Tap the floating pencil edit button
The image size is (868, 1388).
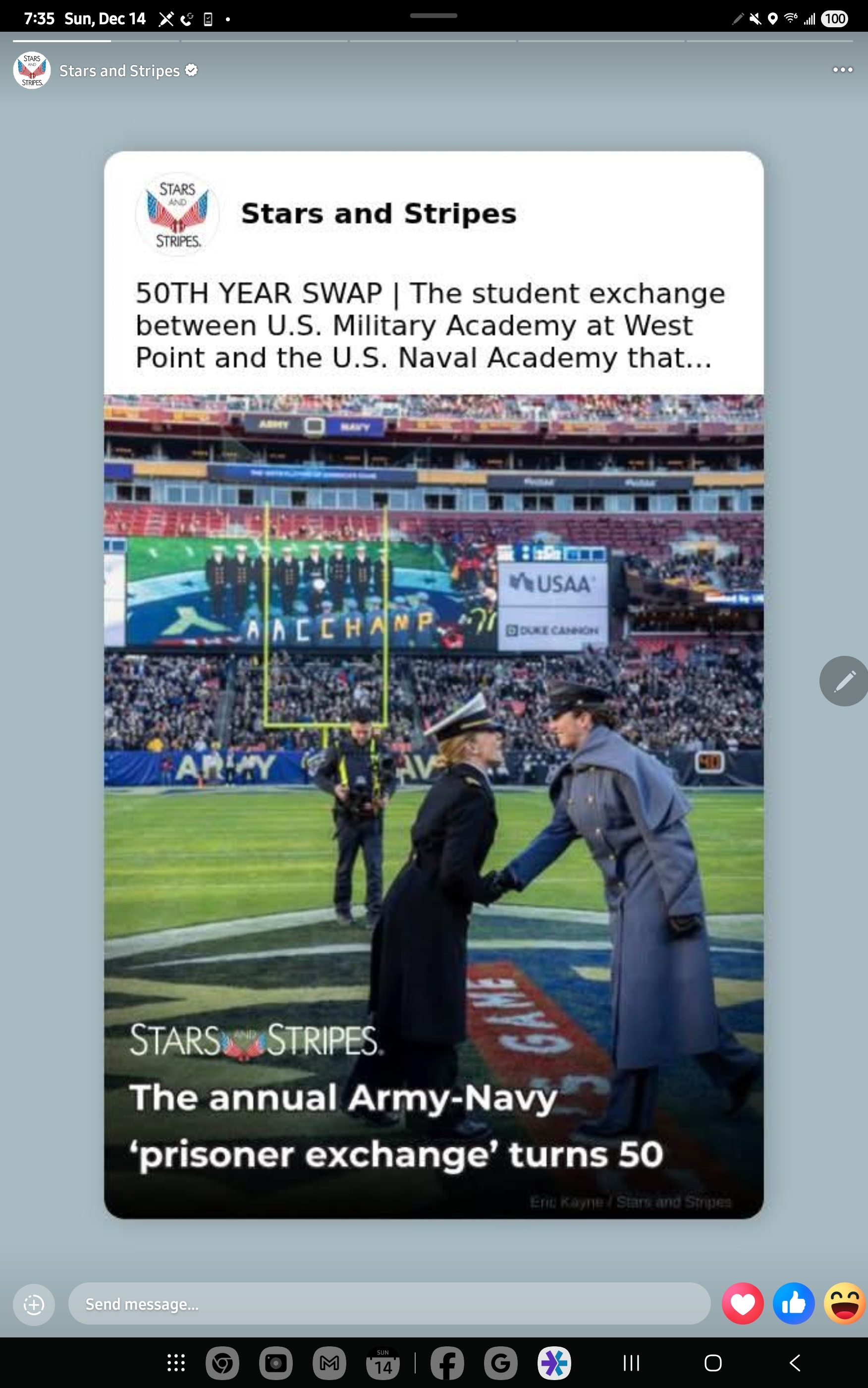[x=843, y=681]
